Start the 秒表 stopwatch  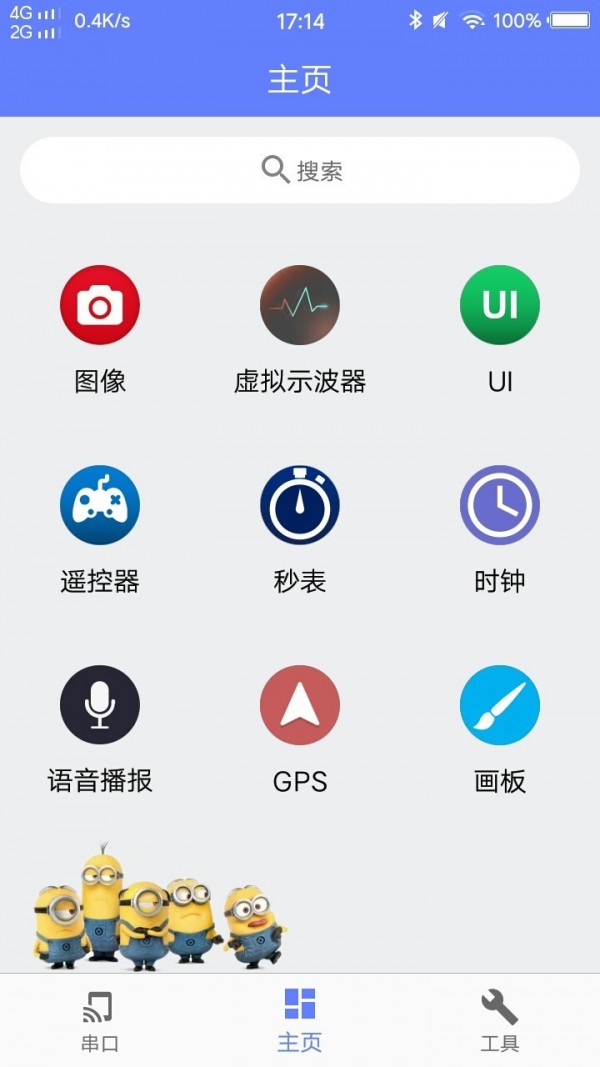click(x=300, y=505)
